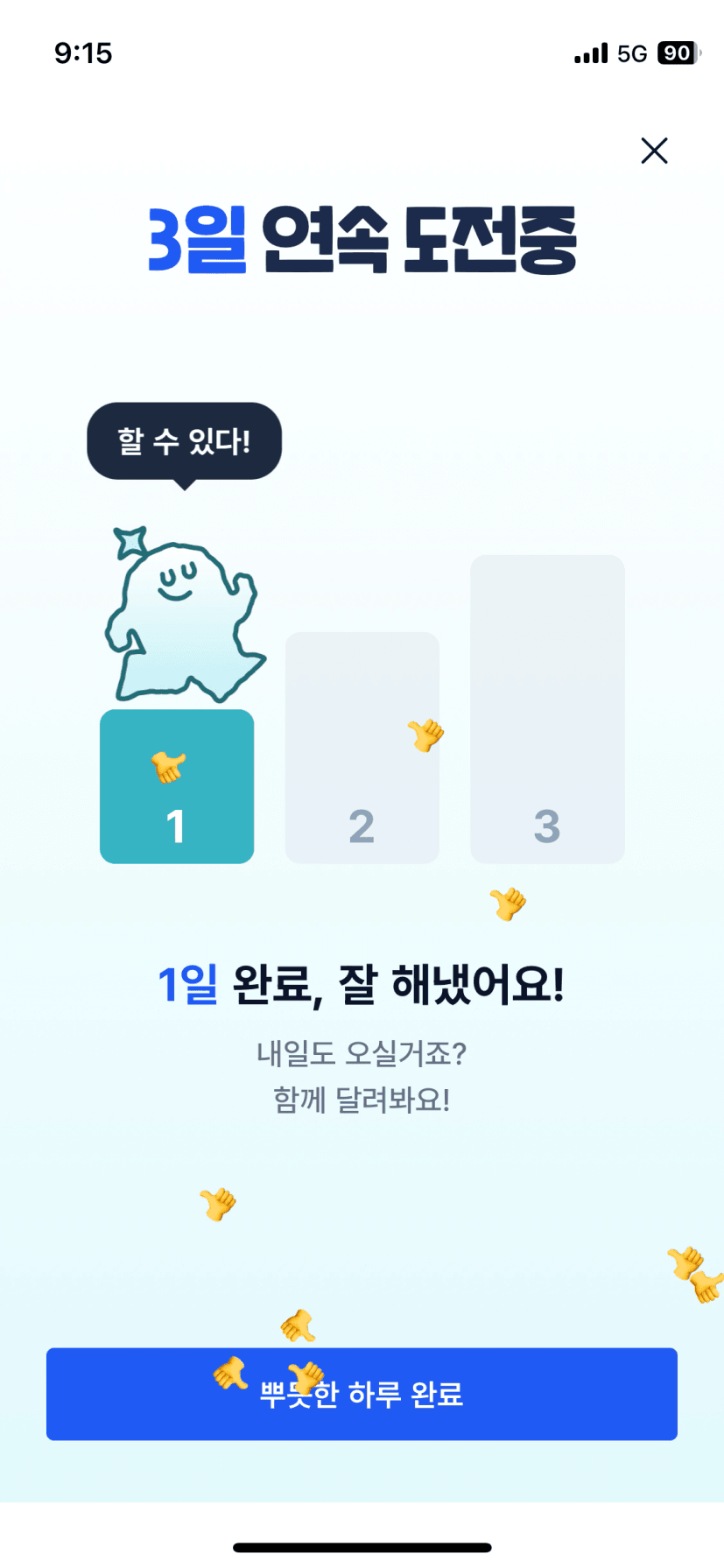Viewport: 724px width, 1568px height.
Task: Close the 3일 연속 도전중 screen
Action: [x=654, y=151]
